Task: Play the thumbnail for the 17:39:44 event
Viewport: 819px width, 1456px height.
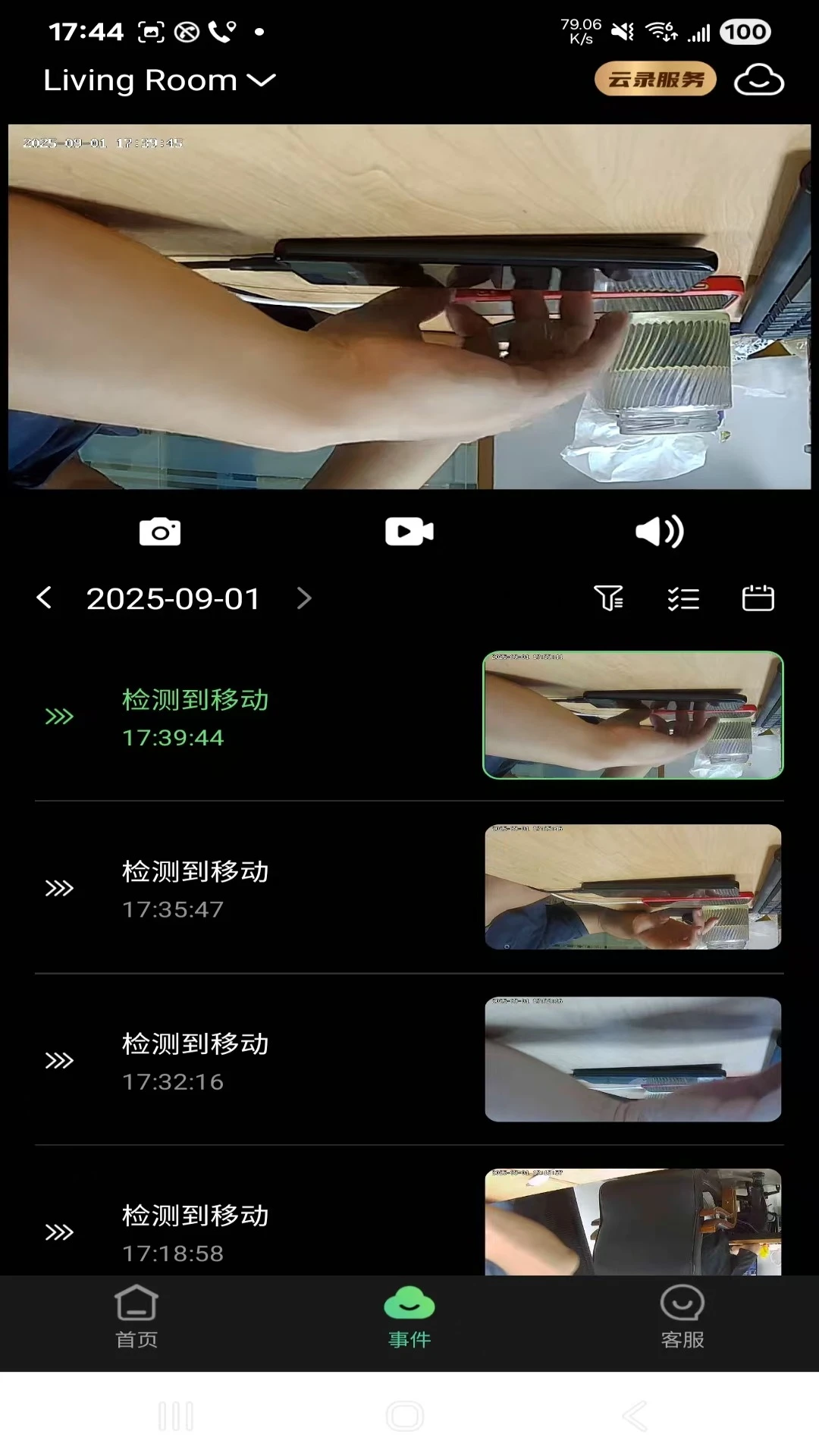Action: pos(632,715)
